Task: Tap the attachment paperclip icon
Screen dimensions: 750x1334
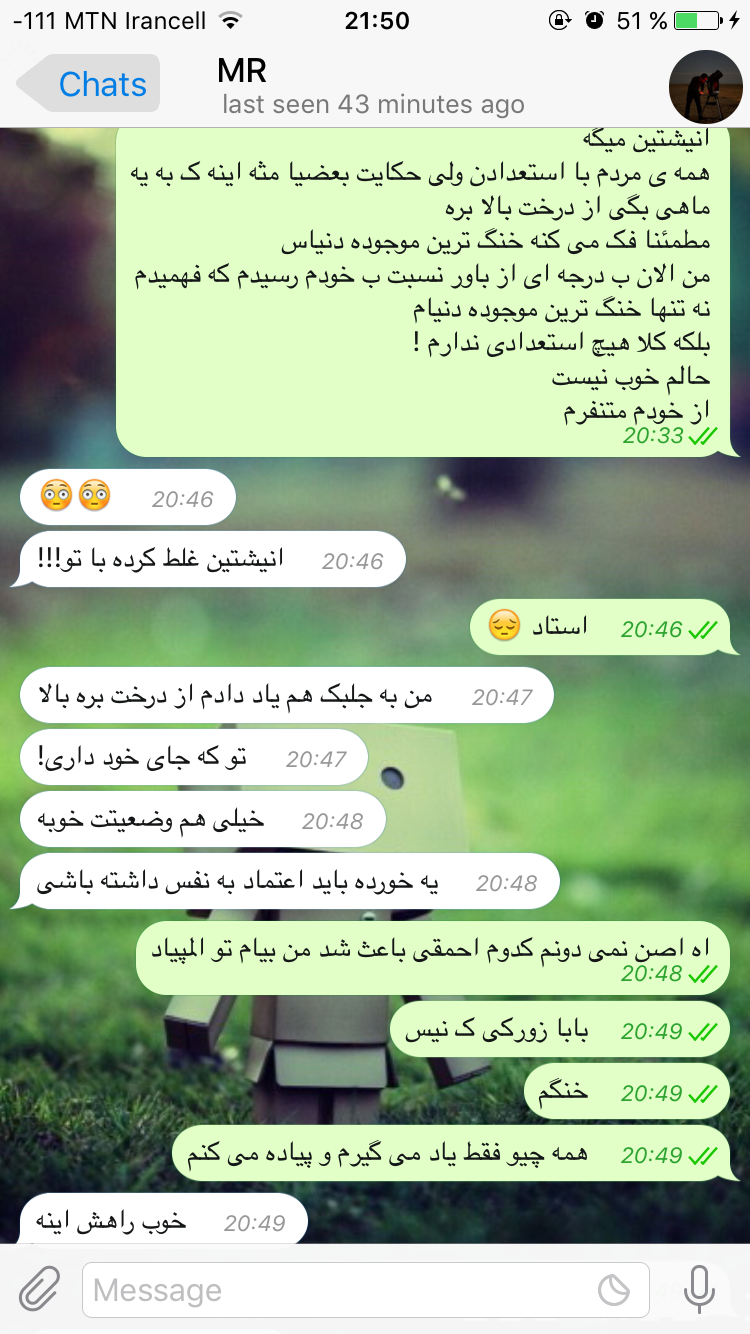Action: [x=40, y=1290]
